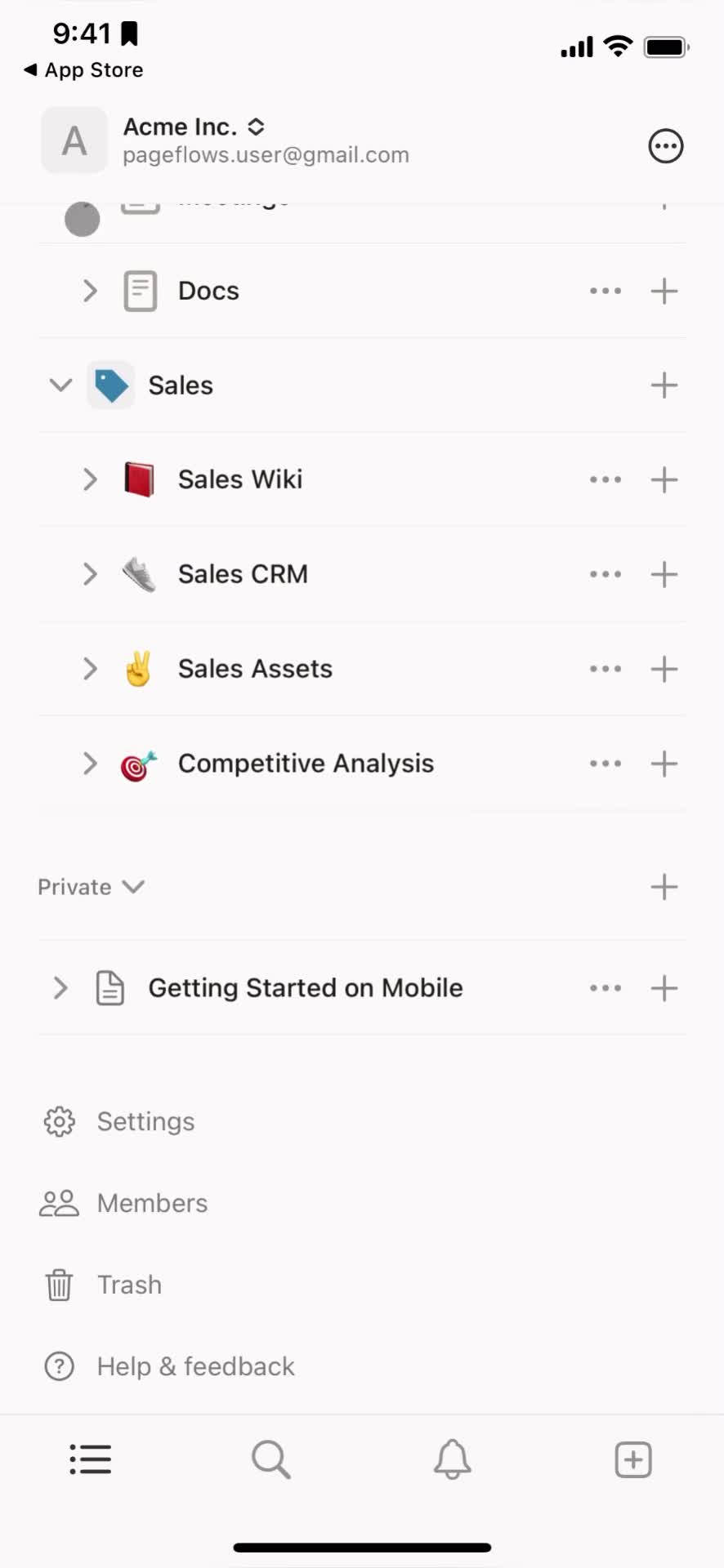The image size is (724, 1568).
Task: Open options menu for Competitive Analysis
Action: pos(605,764)
